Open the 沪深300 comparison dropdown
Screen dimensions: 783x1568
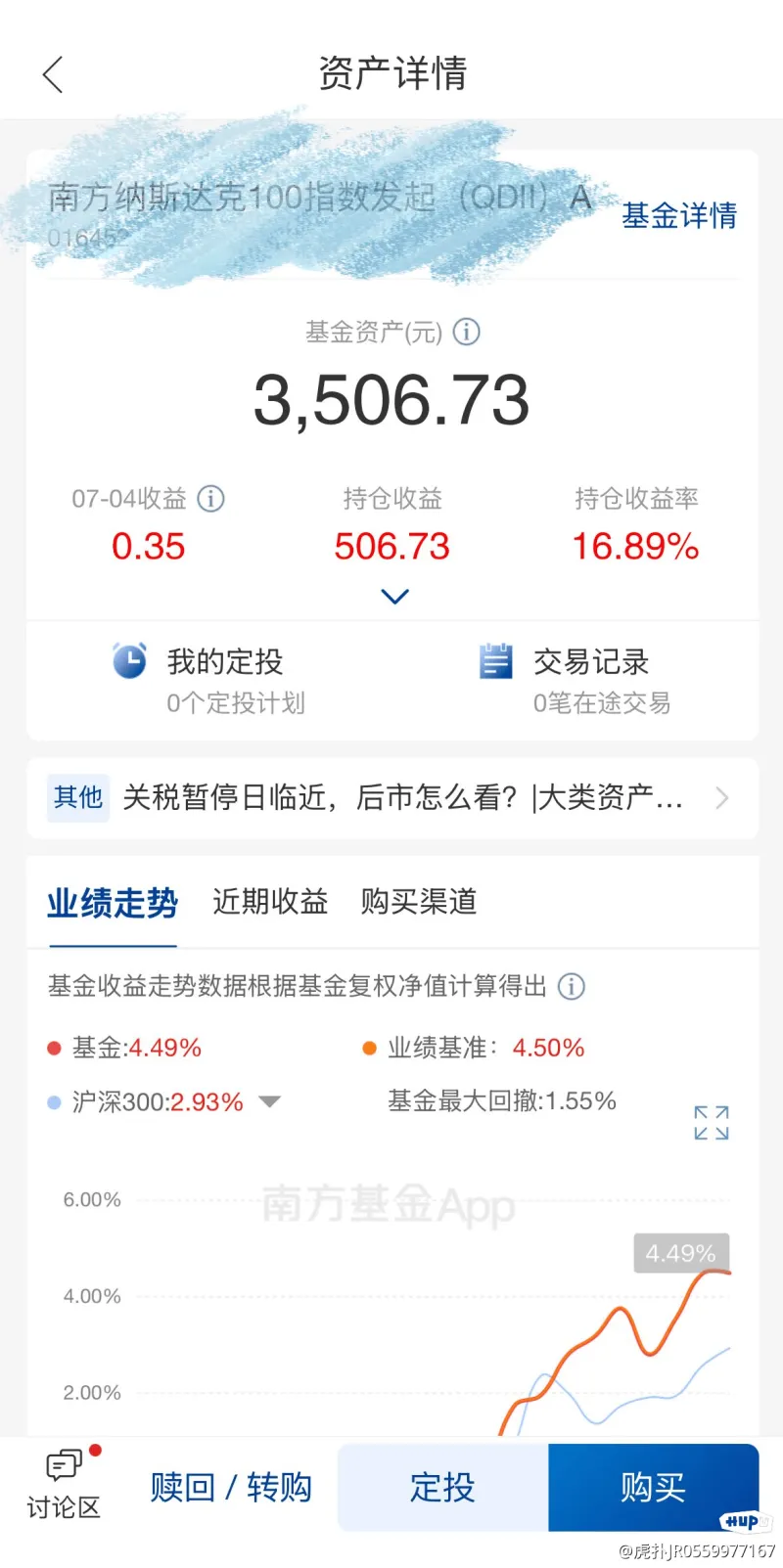pos(269,1101)
